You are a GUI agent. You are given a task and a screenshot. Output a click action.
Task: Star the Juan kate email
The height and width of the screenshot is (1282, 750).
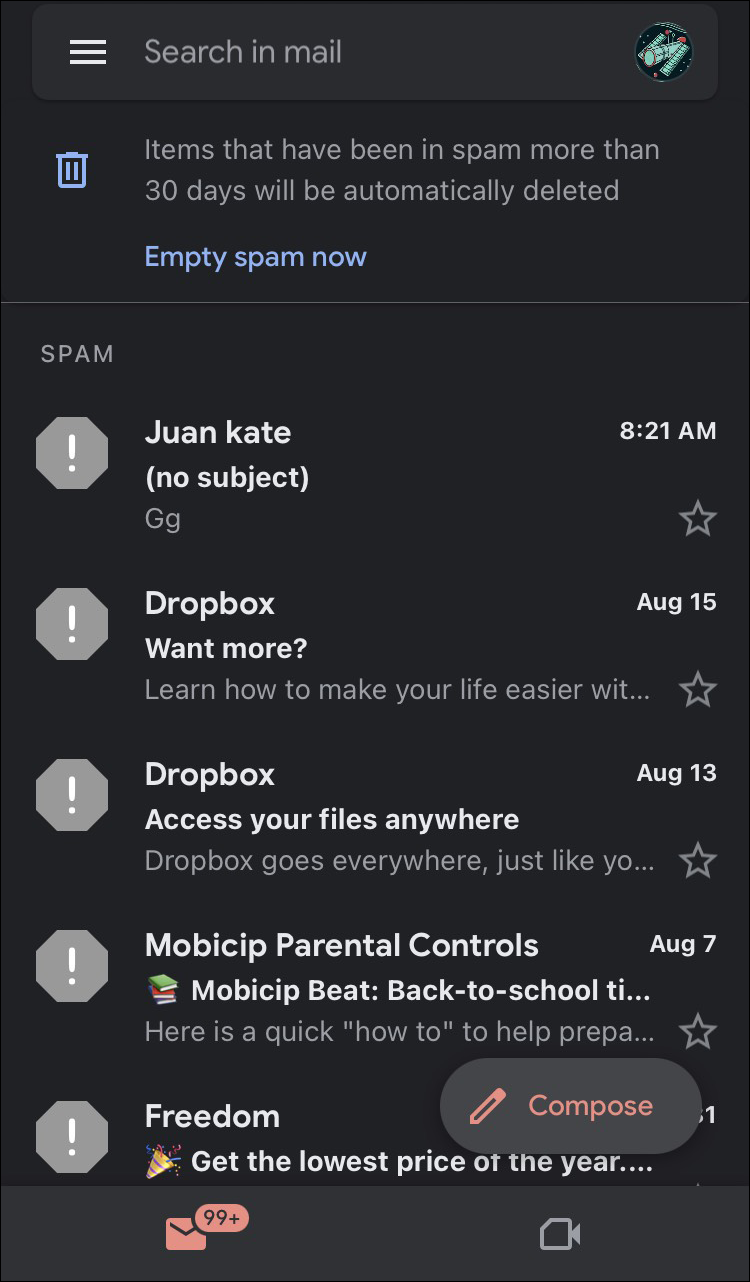[x=697, y=519]
